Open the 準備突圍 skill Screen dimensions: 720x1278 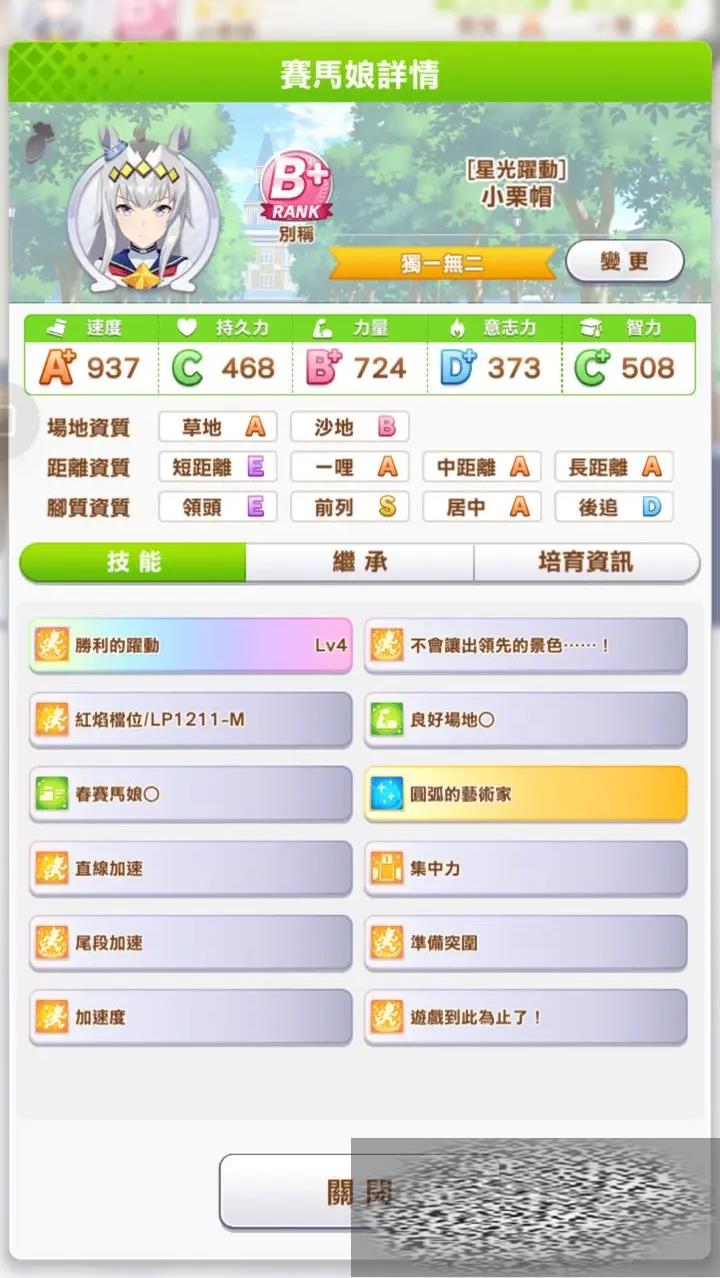526,943
